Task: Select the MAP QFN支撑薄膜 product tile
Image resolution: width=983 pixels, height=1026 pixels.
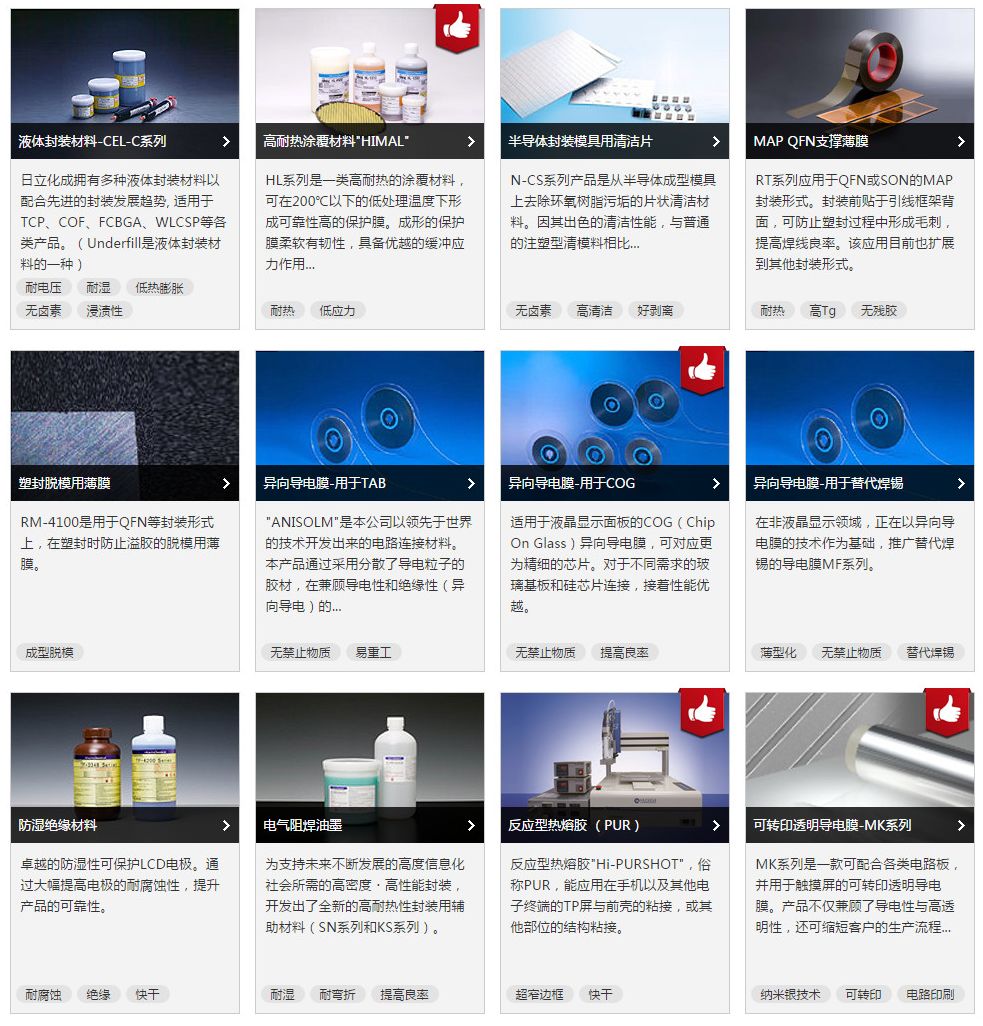Action: 860,141
